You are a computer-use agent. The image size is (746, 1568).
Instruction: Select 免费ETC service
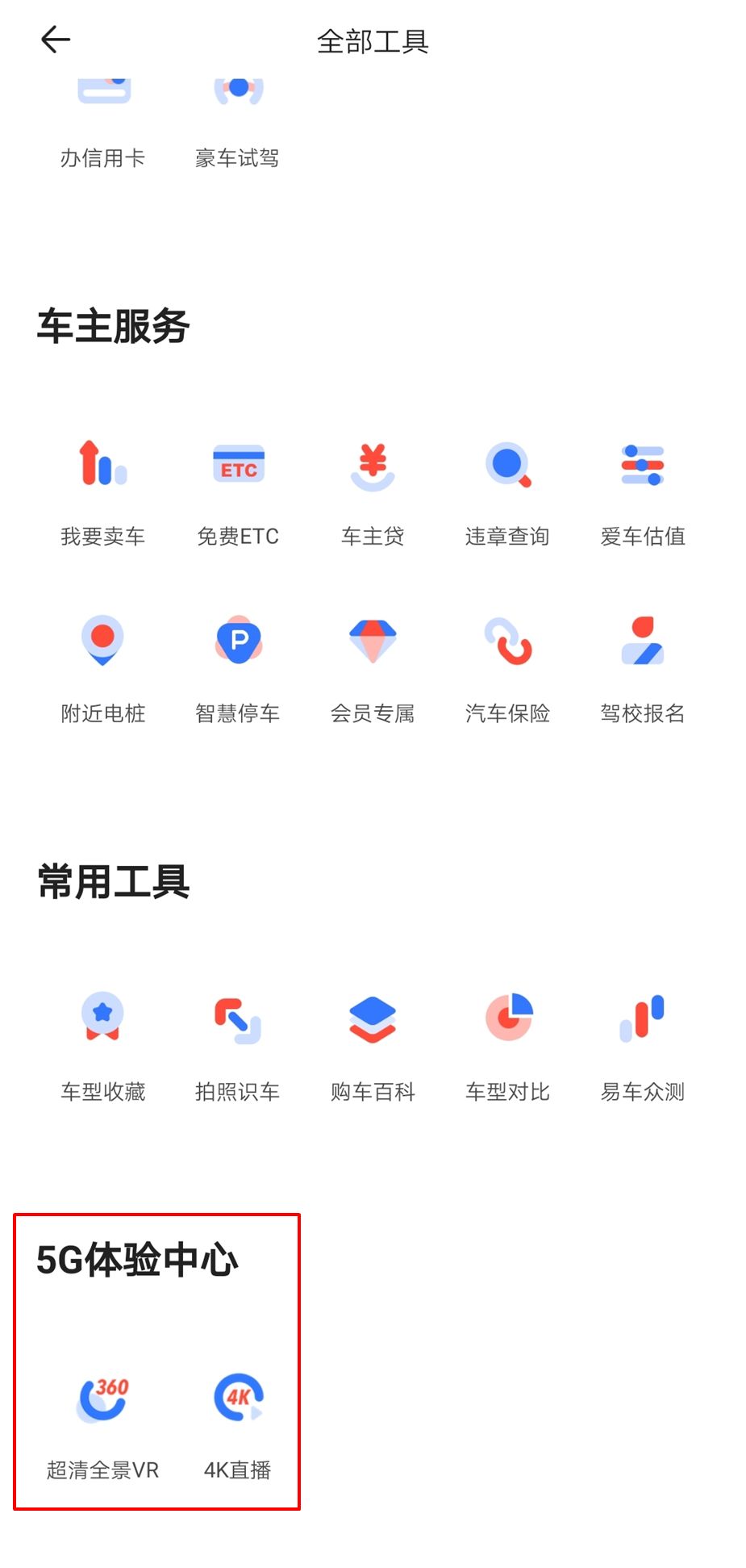click(238, 492)
